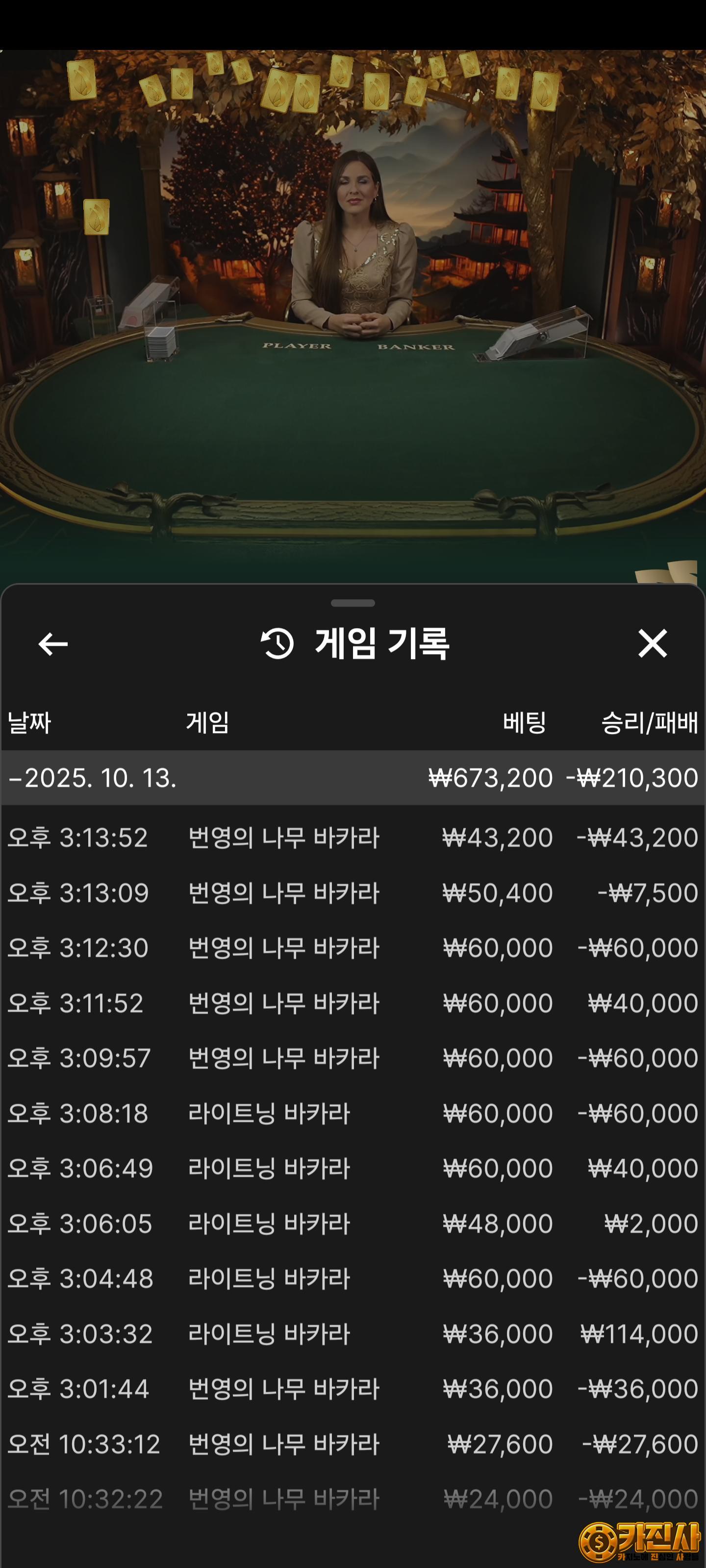View details of the 오후 3:04:48 round
Viewport: 706px width, 1568px height.
point(353,1278)
